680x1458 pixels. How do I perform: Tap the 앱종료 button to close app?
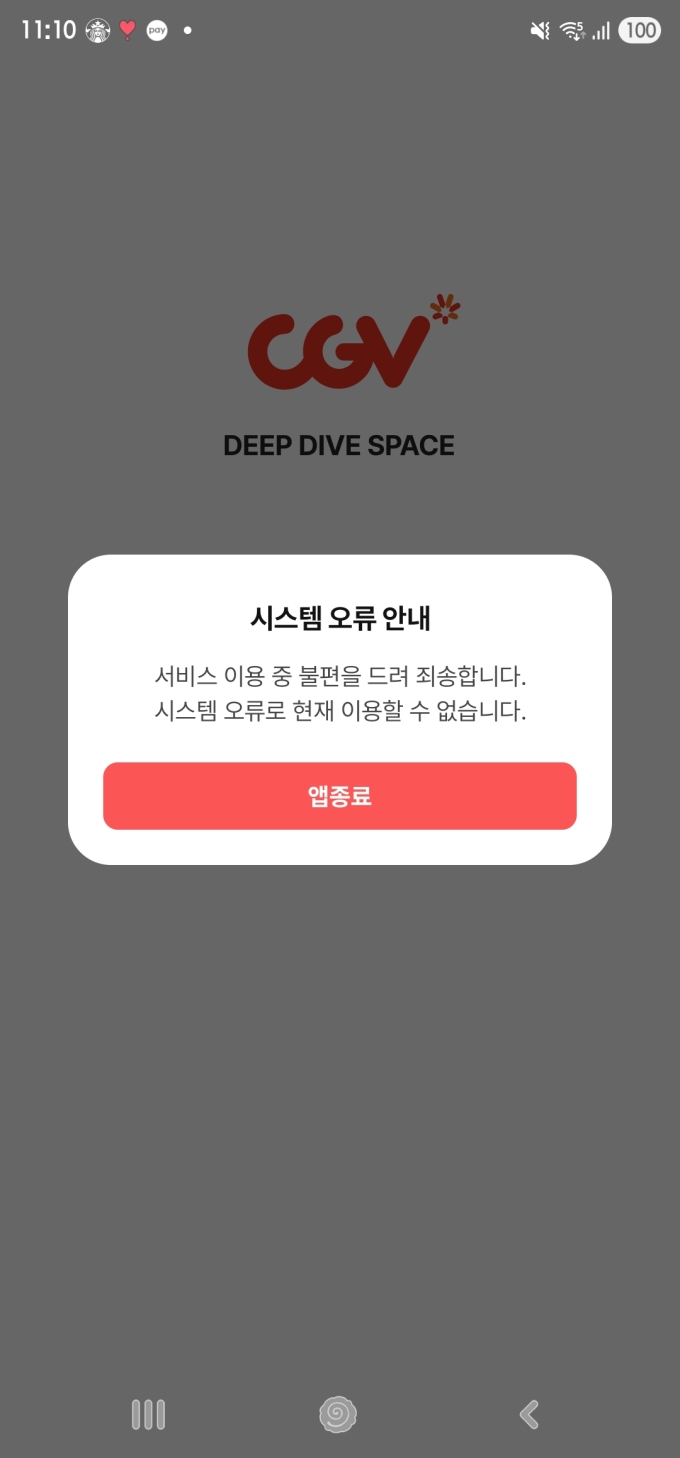pyautogui.click(x=340, y=796)
